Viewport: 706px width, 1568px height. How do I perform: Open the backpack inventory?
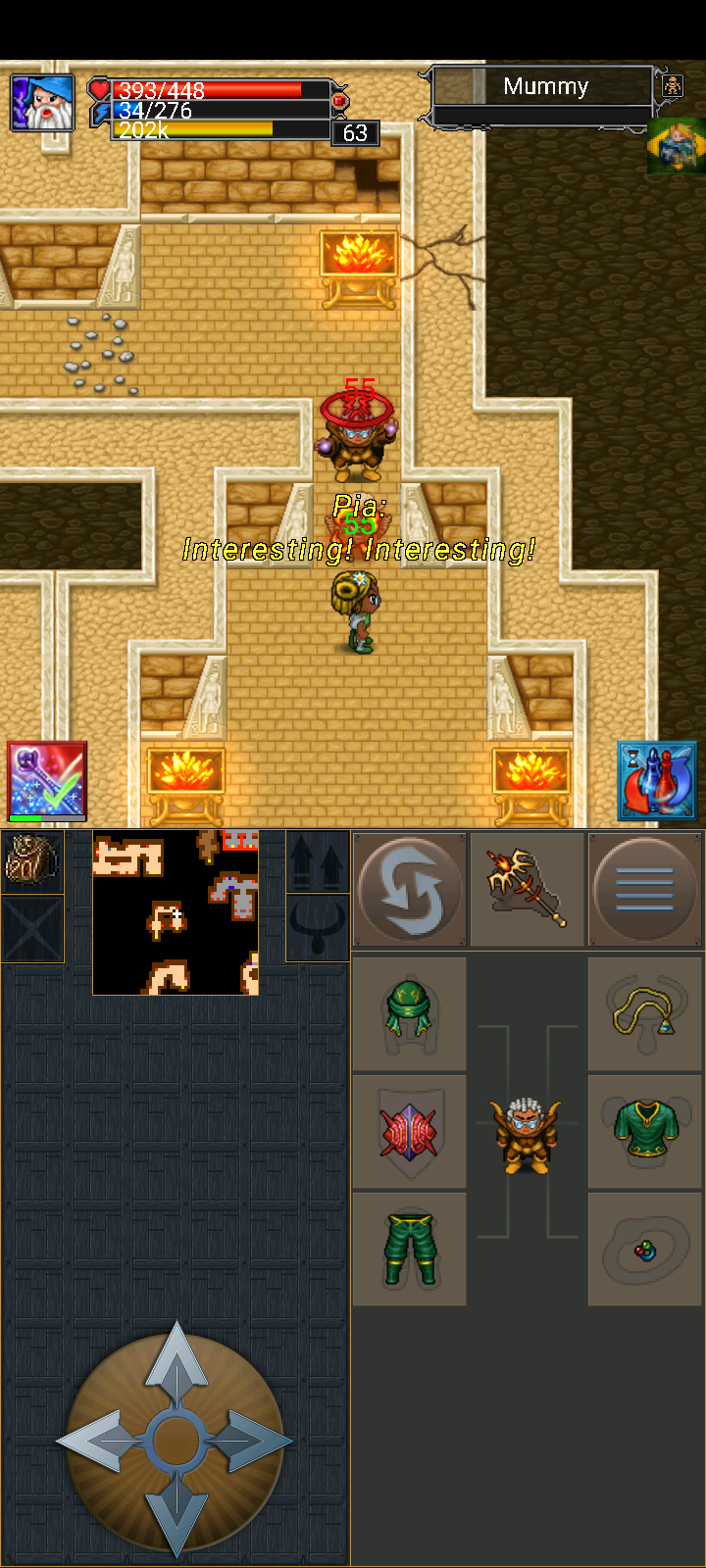point(32,861)
